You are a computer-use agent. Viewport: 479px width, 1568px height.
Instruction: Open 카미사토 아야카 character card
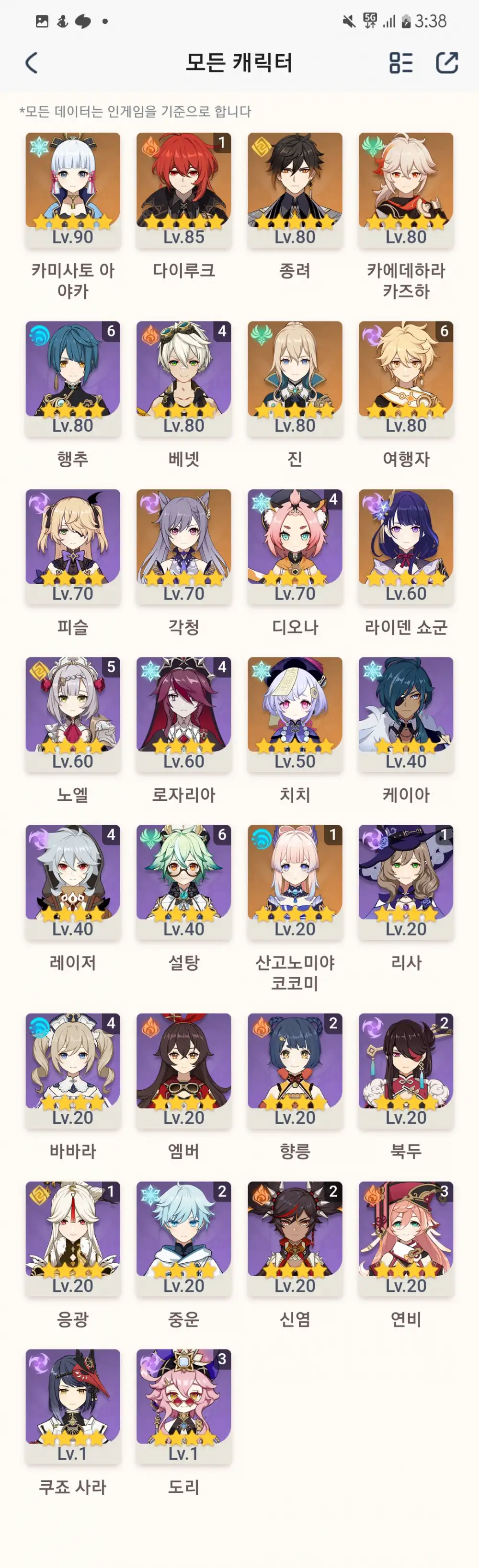[x=73, y=190]
